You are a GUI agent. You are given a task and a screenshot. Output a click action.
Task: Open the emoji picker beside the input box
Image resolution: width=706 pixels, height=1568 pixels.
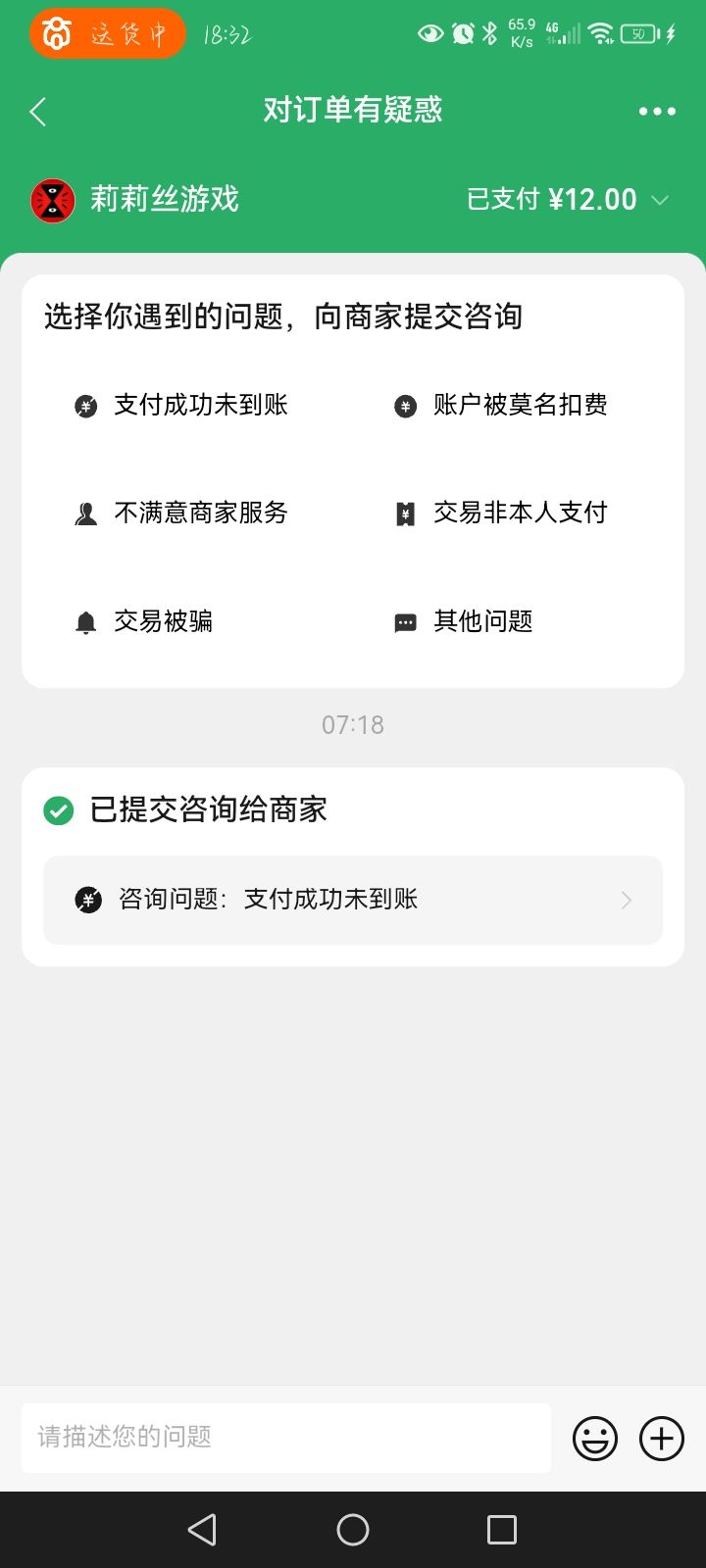click(x=595, y=1438)
